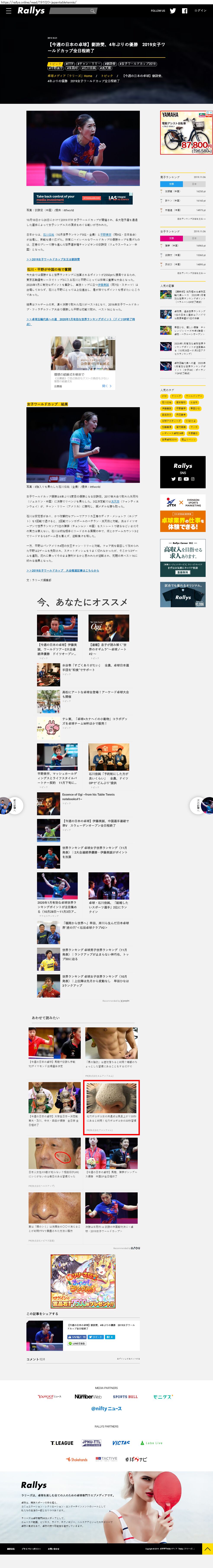
Task: Open the @nifty ニュース media partner link
Action: (x=106, y=1409)
